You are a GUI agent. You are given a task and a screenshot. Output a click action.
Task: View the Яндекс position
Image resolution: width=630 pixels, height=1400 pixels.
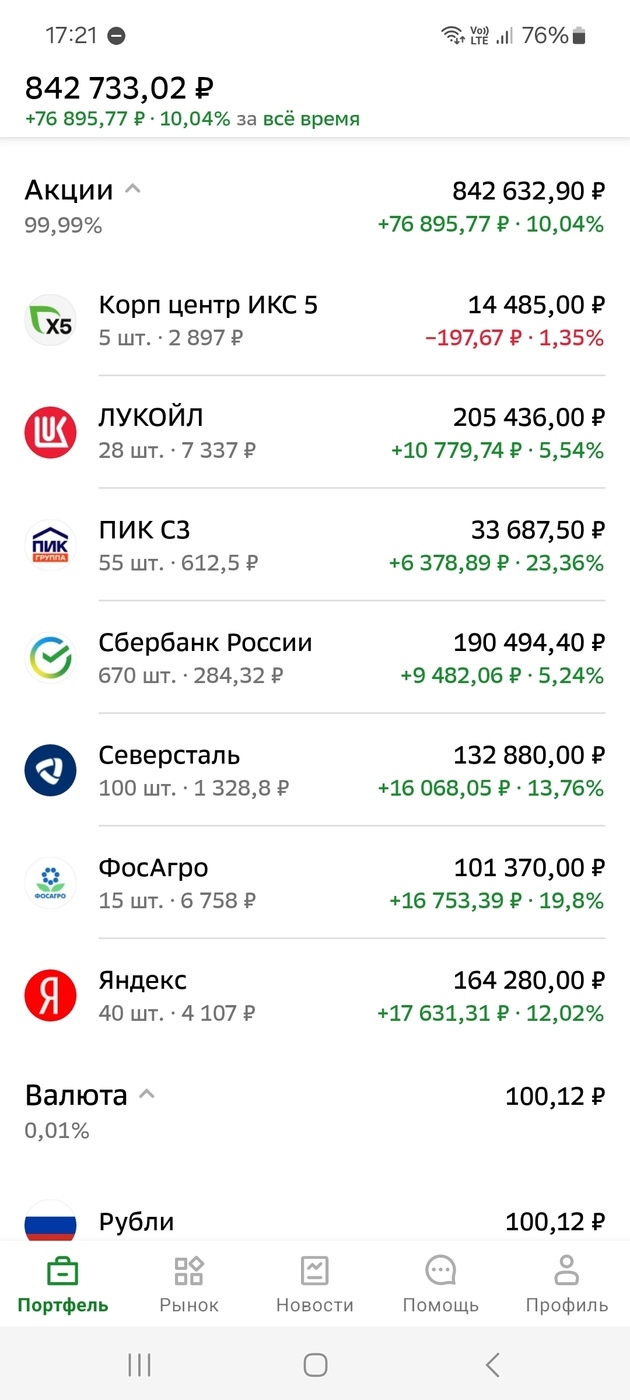click(315, 995)
